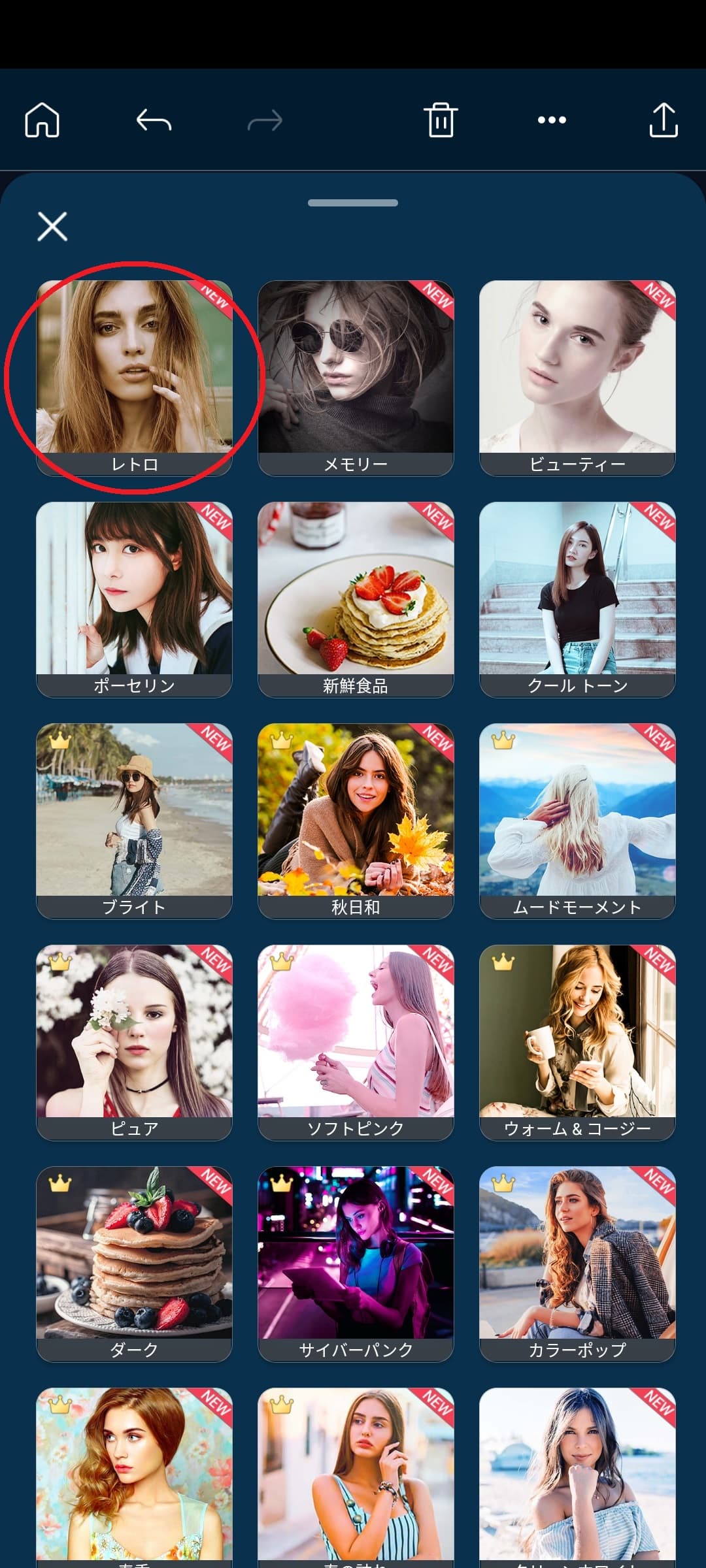Select the レトロ filter
This screenshot has width=706, height=1568.
coord(134,378)
